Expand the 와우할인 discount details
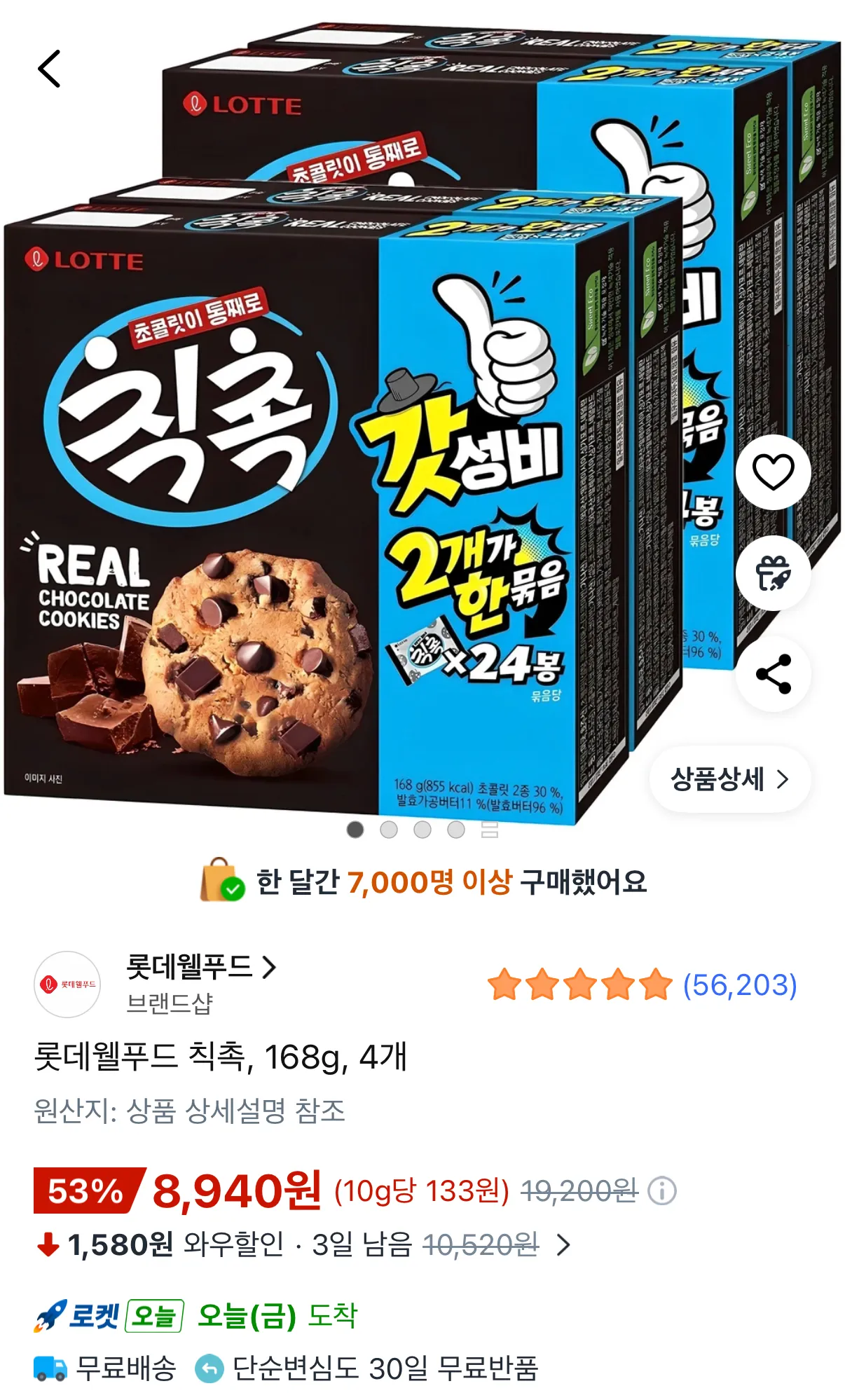This screenshot has width=845, height=1400. pyautogui.click(x=563, y=1245)
